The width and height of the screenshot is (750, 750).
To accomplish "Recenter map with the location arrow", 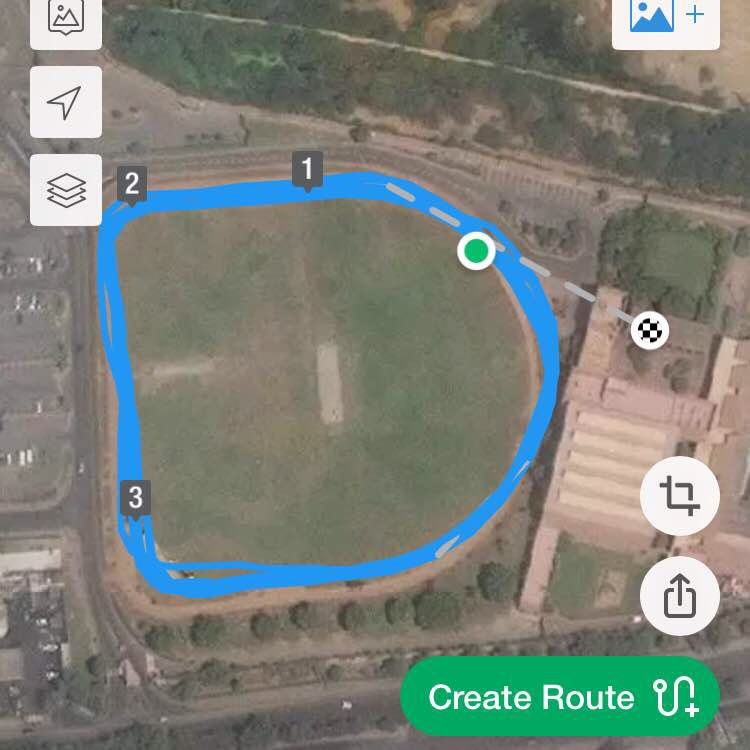I will (x=66, y=102).
